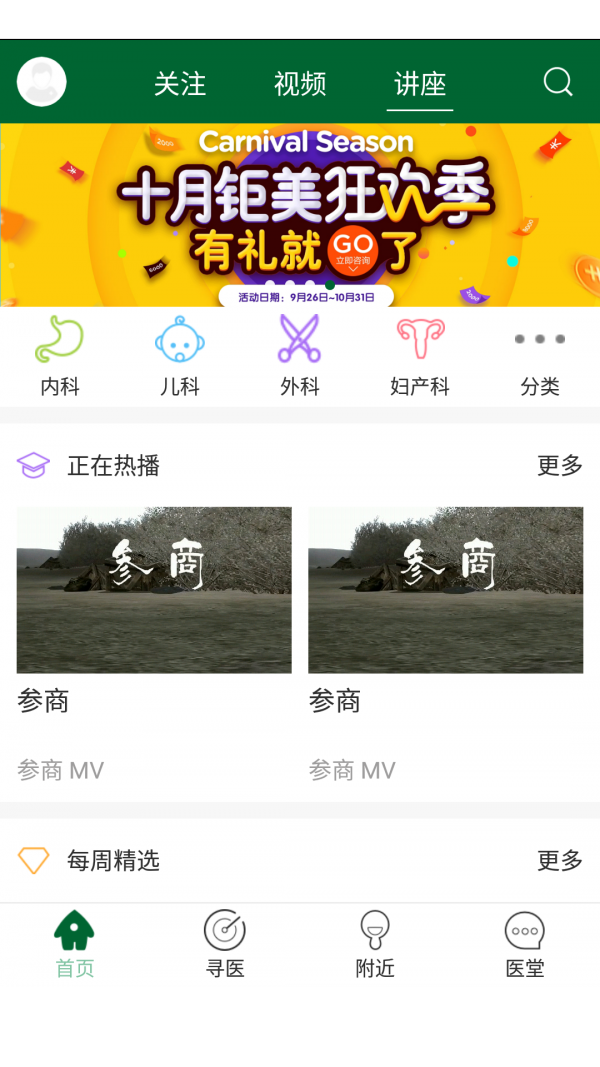Browse the 儿科 category
Image resolution: width=600 pixels, height=1067 pixels.
coord(180,356)
